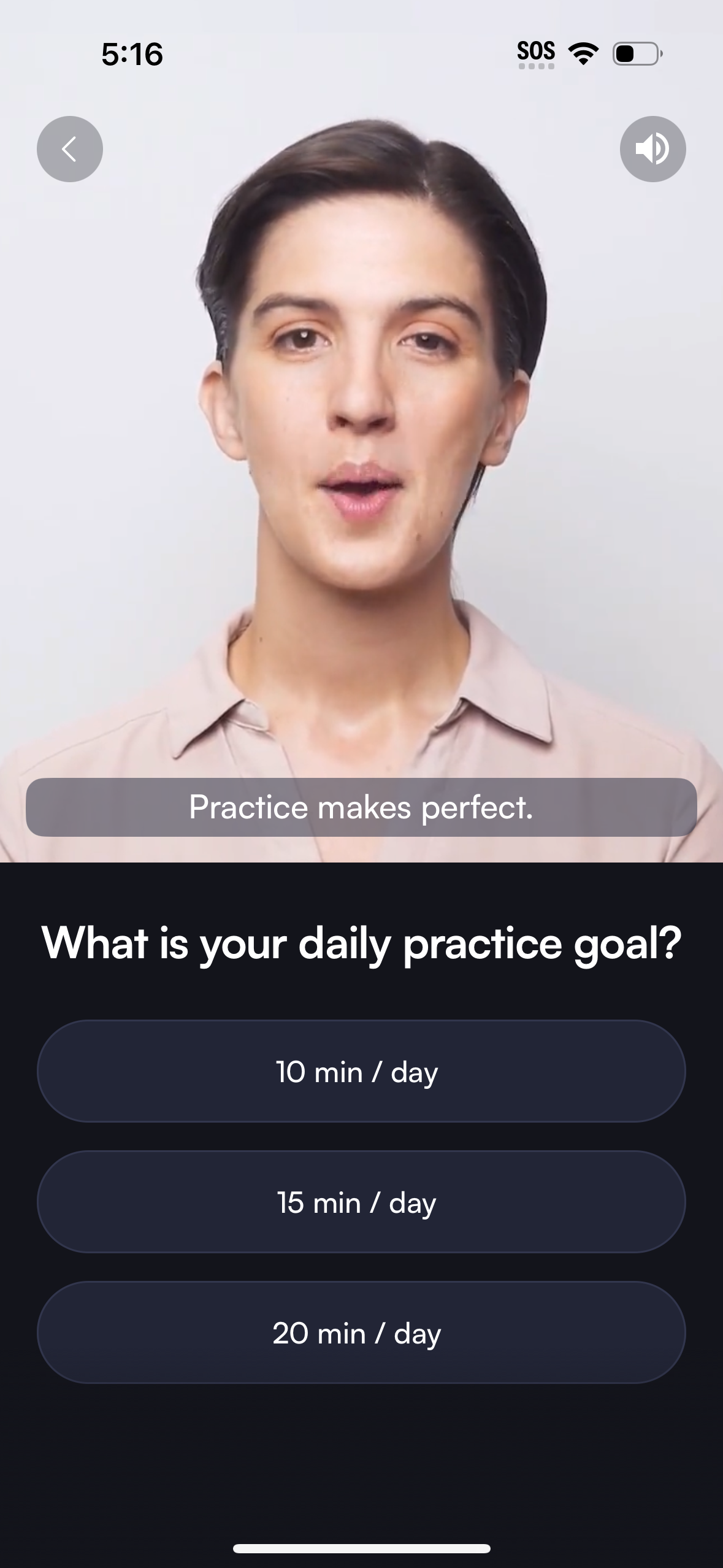
Task: Go back using the arrow icon
Action: point(70,149)
